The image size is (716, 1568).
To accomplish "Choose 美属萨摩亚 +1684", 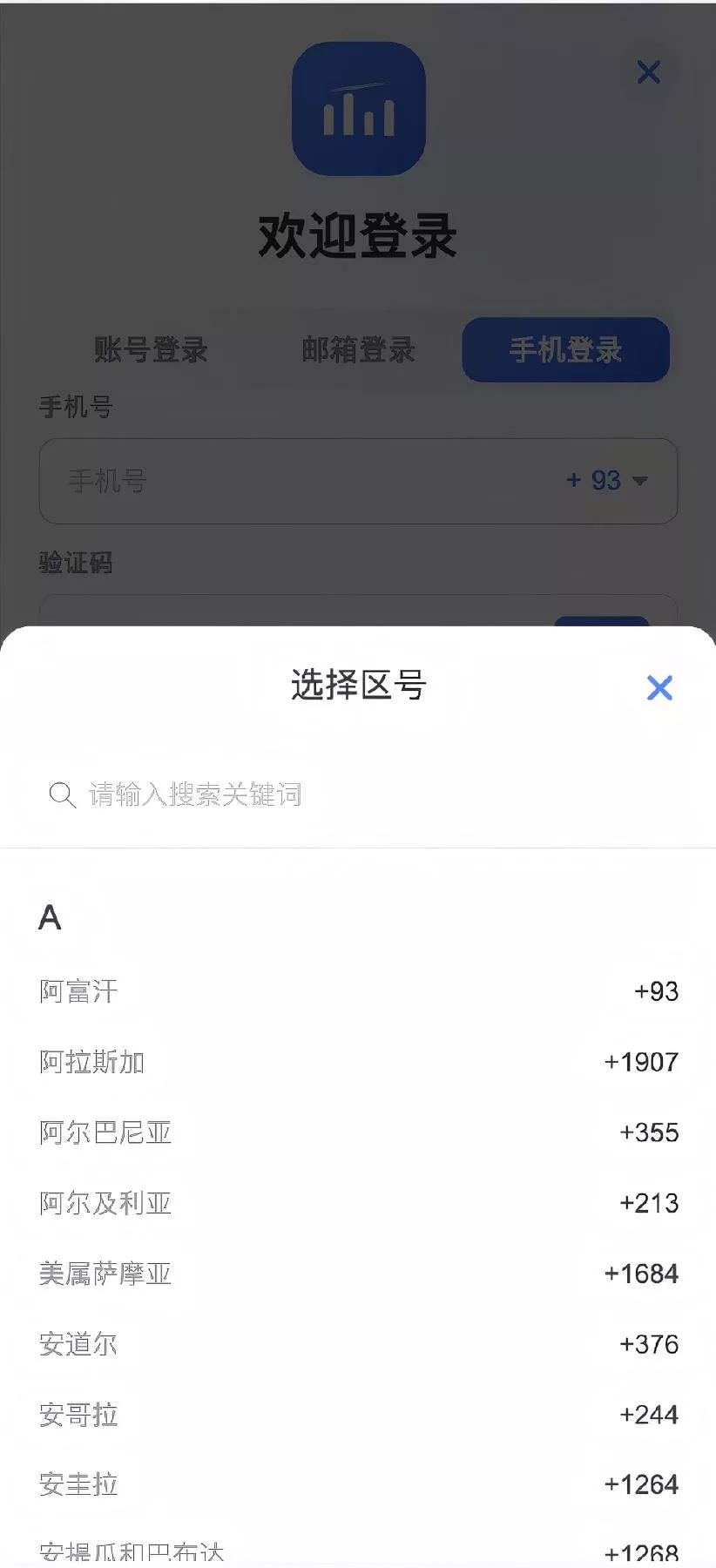I will (358, 1274).
